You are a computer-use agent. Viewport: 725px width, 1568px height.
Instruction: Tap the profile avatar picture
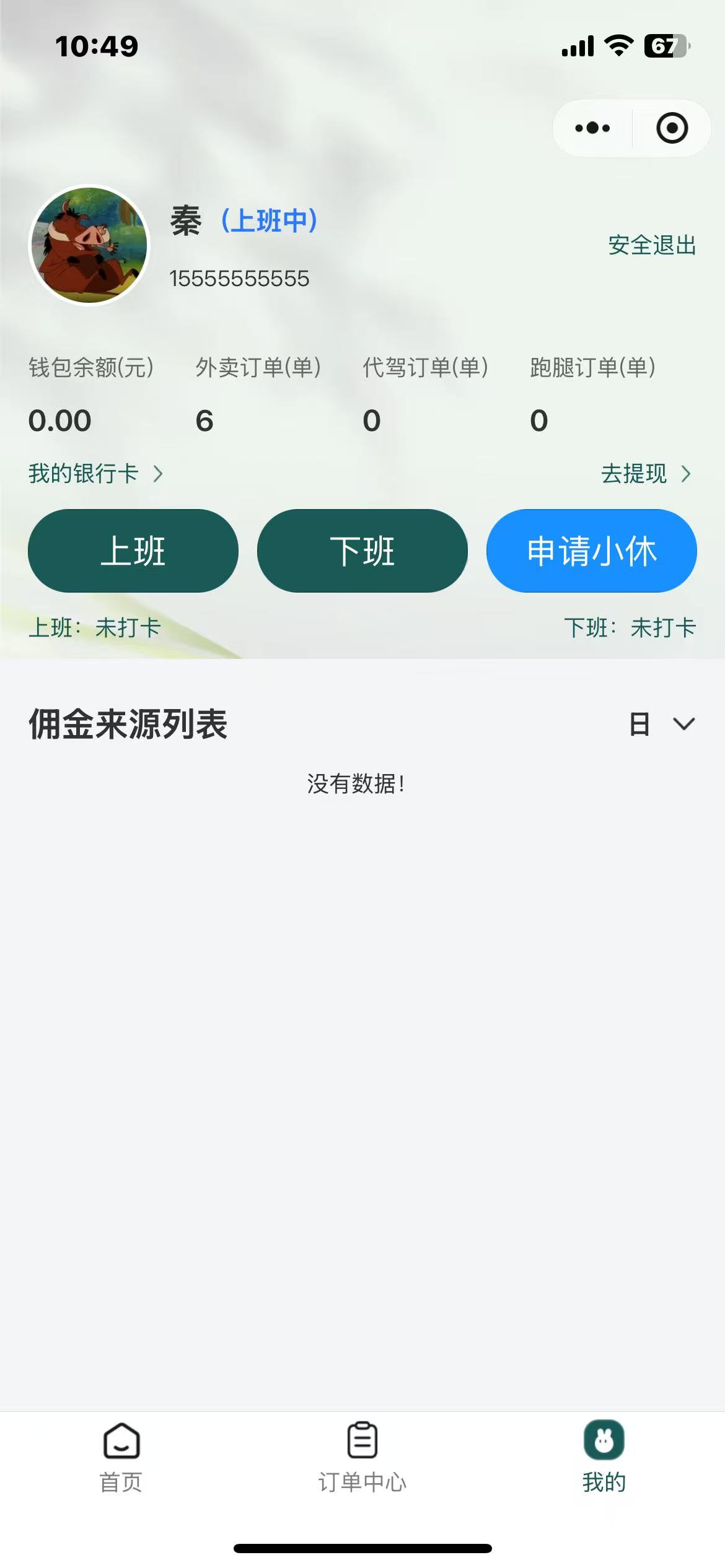[x=90, y=245]
